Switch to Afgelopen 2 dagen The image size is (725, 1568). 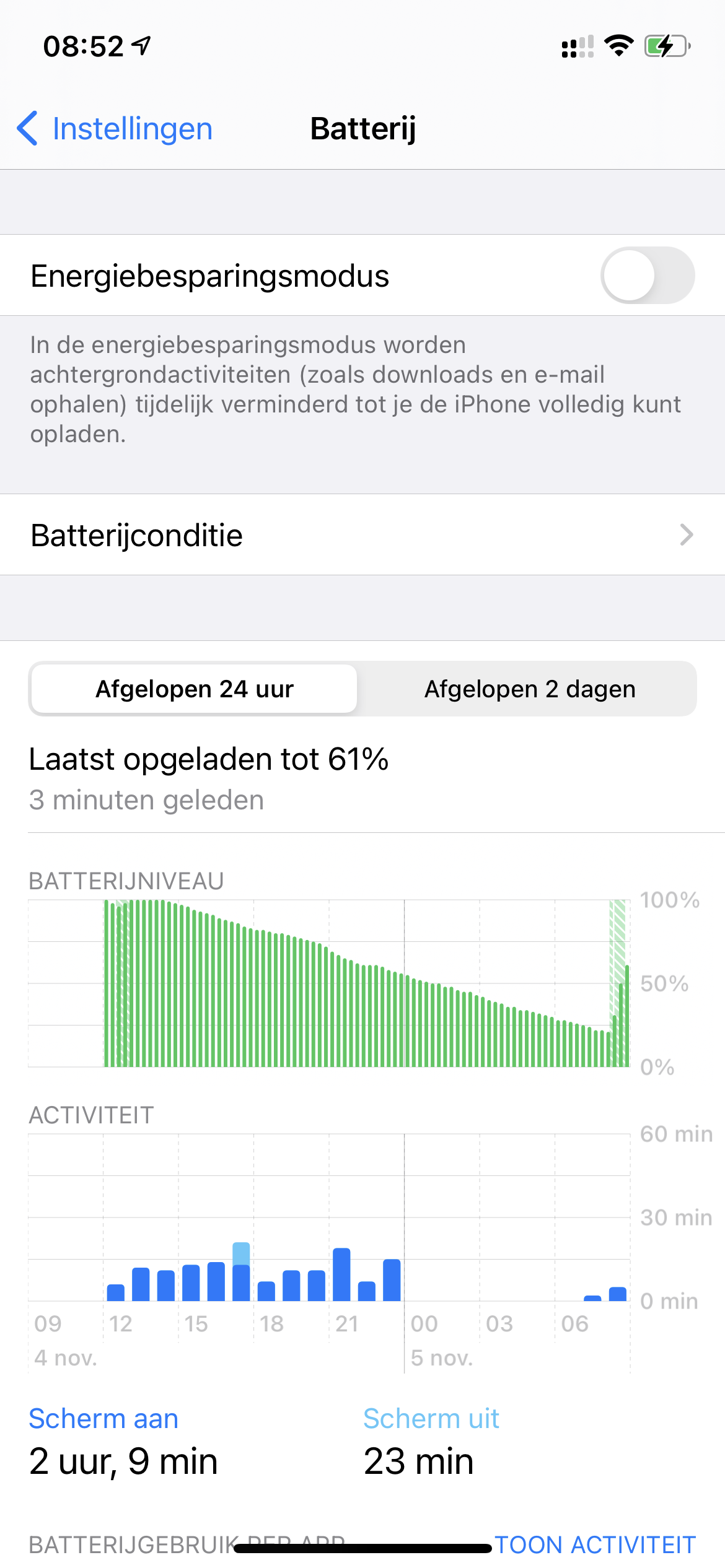530,689
